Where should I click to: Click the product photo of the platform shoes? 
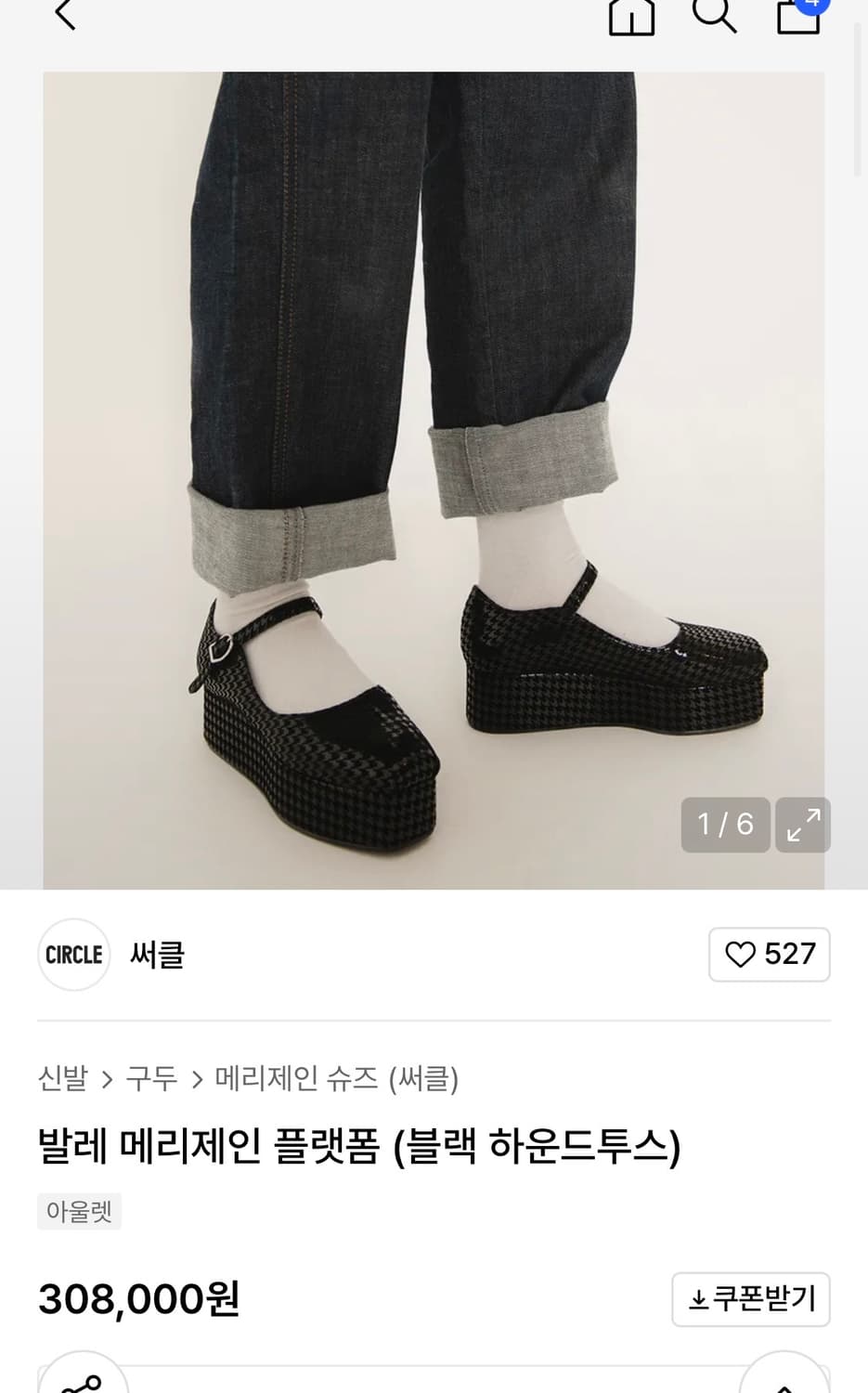pos(434,464)
